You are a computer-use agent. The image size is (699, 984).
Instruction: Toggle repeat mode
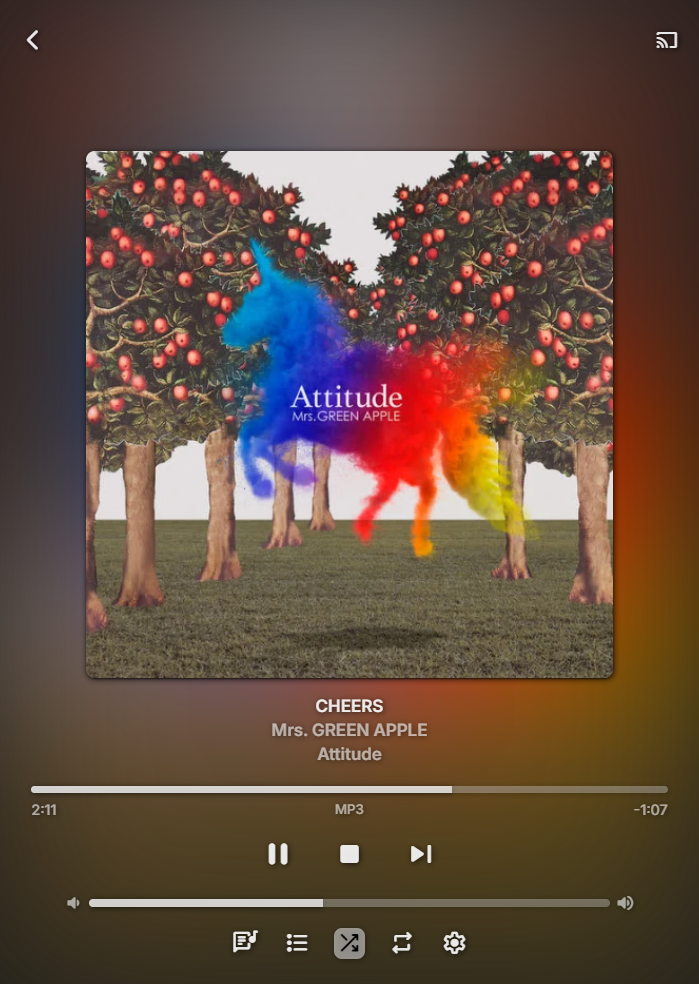(x=402, y=943)
